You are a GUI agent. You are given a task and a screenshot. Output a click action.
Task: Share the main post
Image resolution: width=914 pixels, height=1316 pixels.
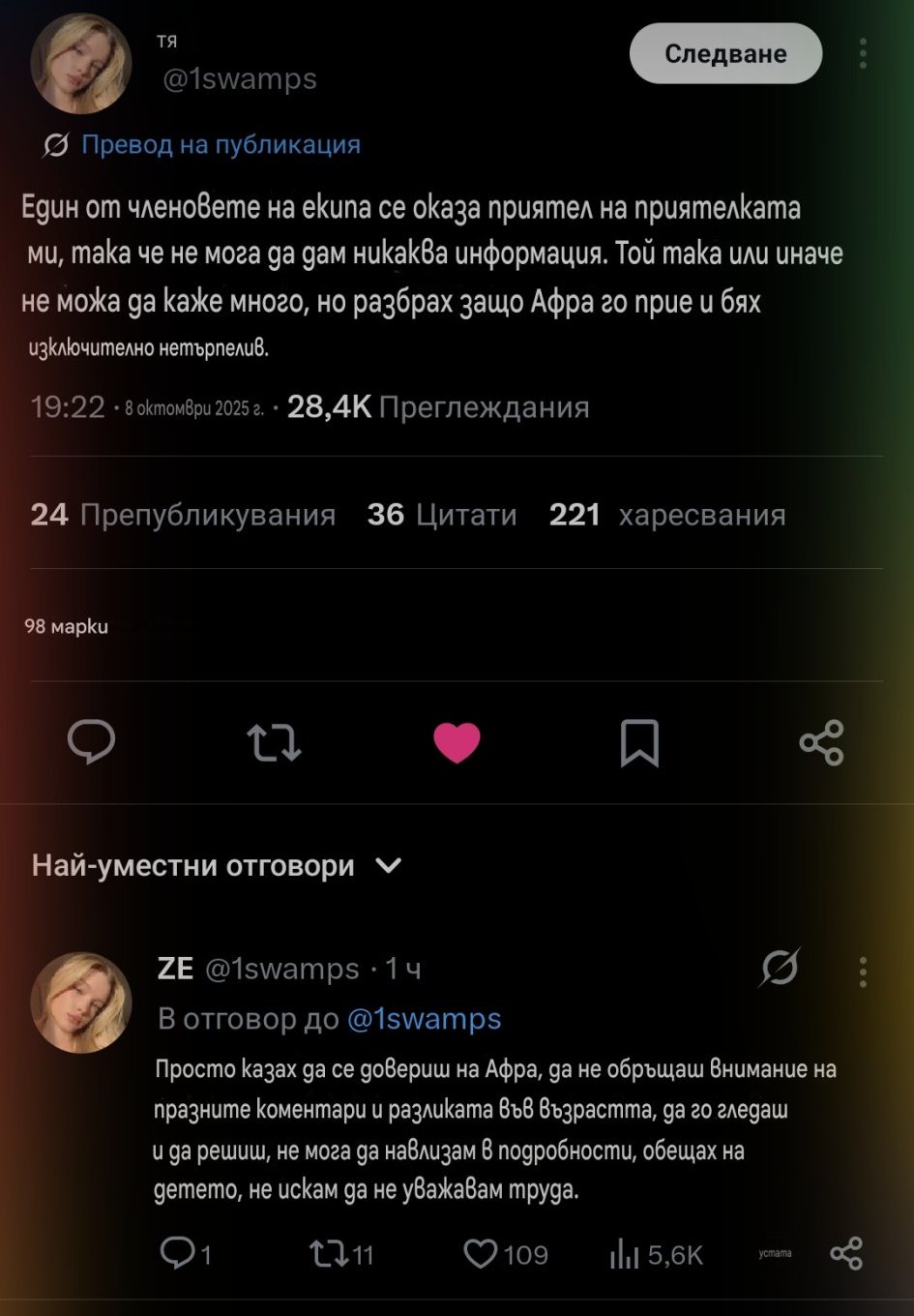point(822,743)
